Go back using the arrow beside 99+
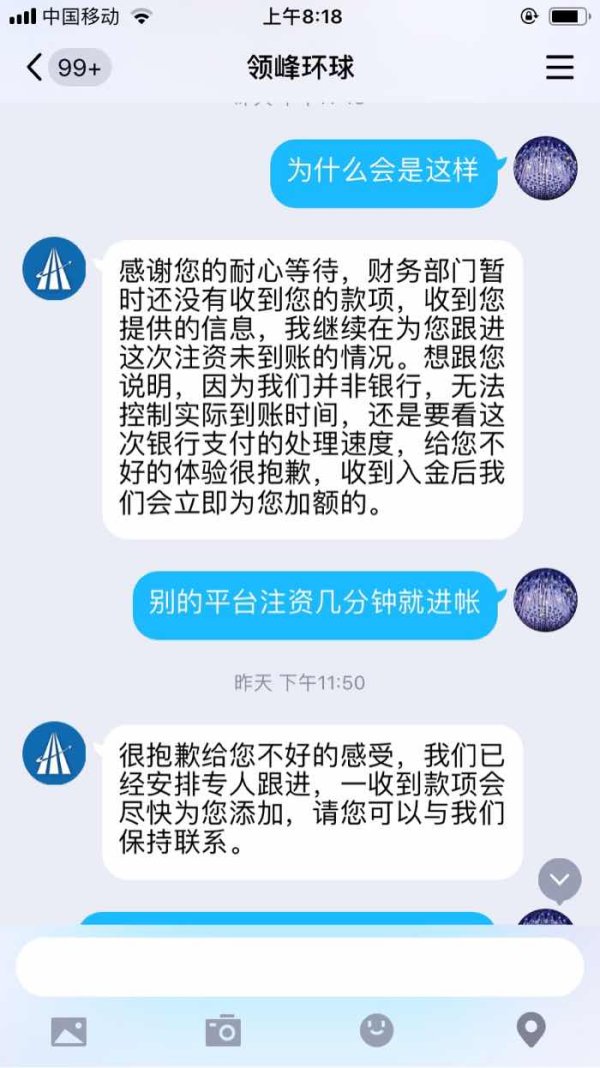This screenshot has width=600, height=1068. point(34,68)
